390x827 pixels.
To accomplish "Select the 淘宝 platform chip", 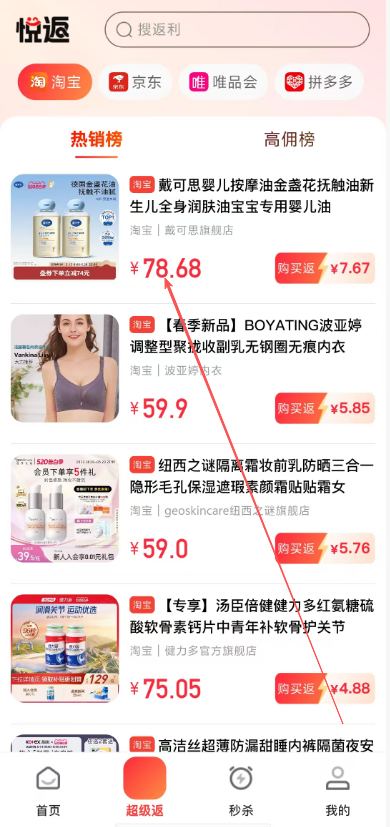I will 55,82.
